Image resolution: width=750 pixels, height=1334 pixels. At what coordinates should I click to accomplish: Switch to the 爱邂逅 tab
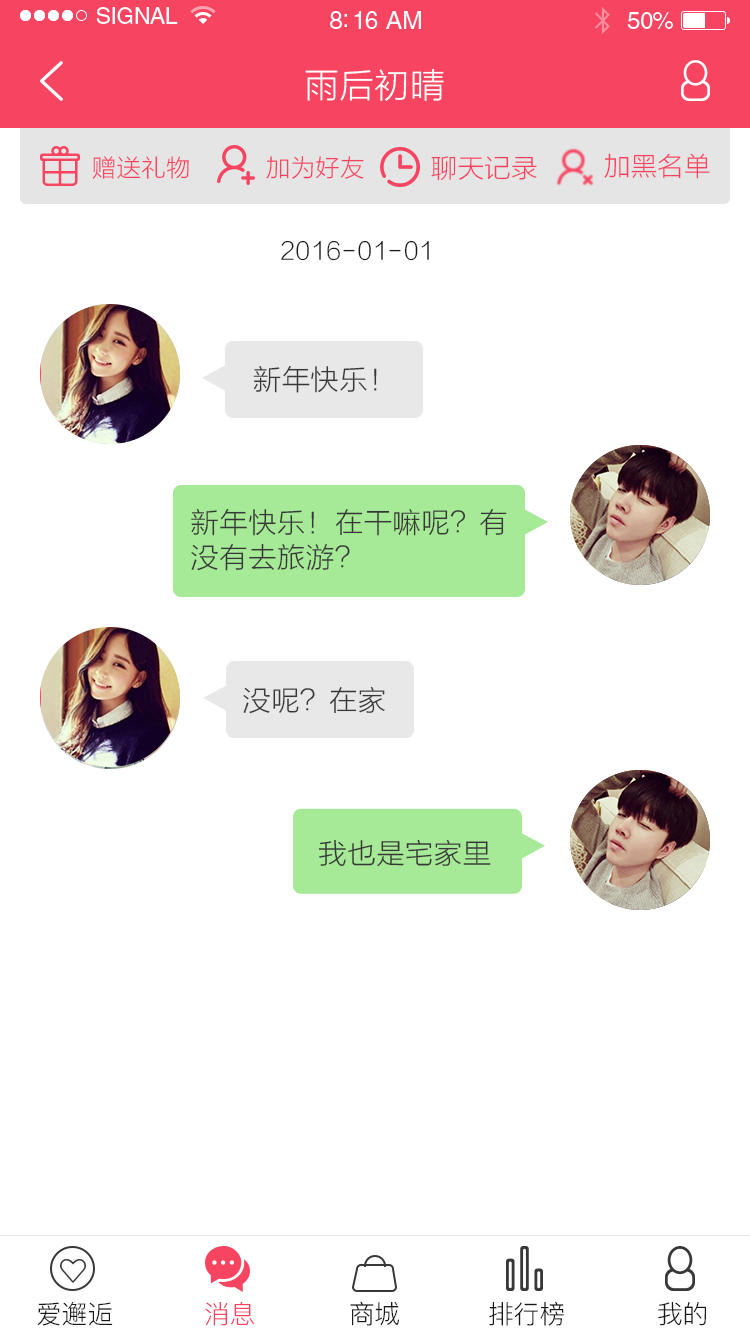click(x=74, y=1286)
